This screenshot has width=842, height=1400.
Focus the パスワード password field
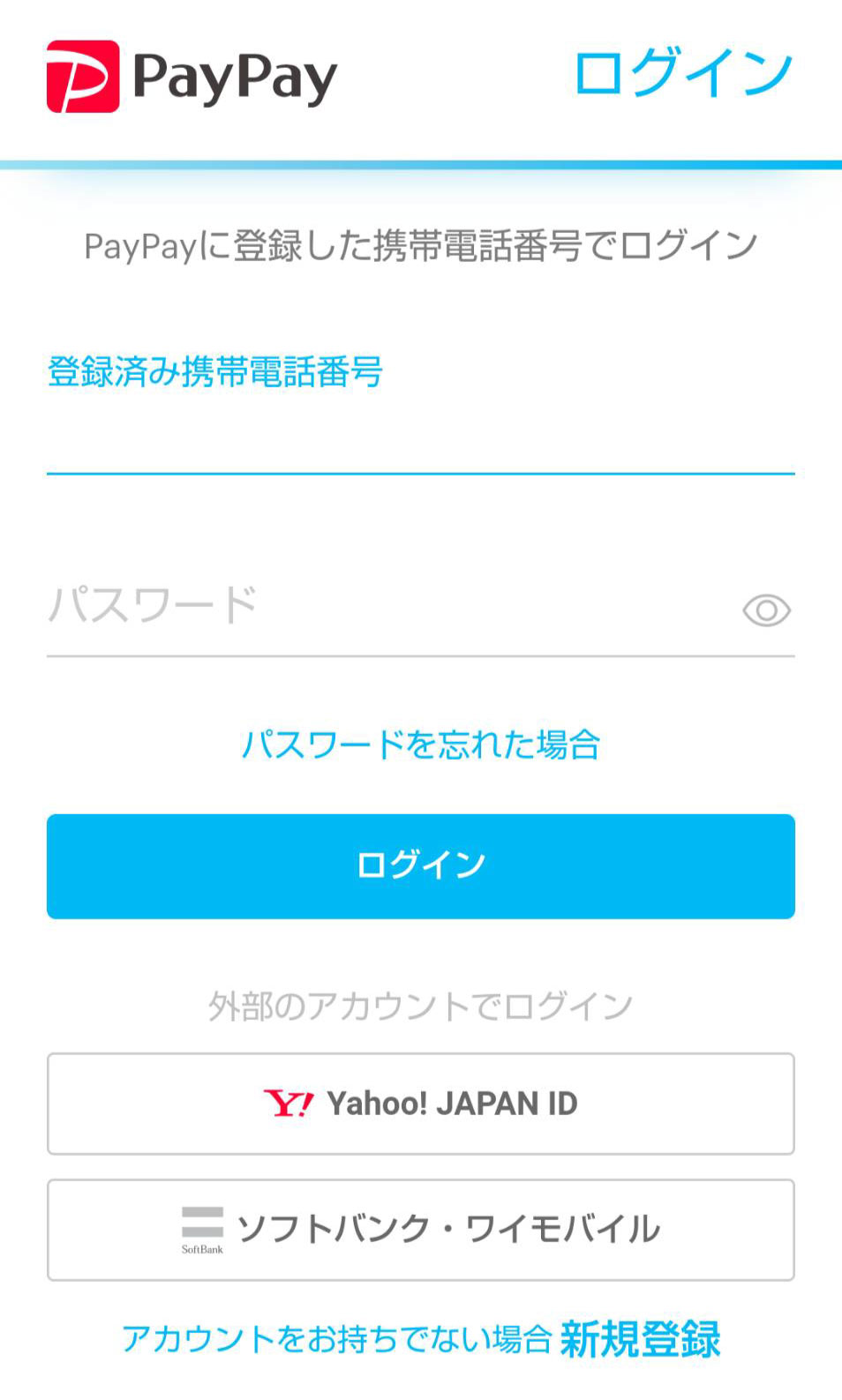(388, 608)
